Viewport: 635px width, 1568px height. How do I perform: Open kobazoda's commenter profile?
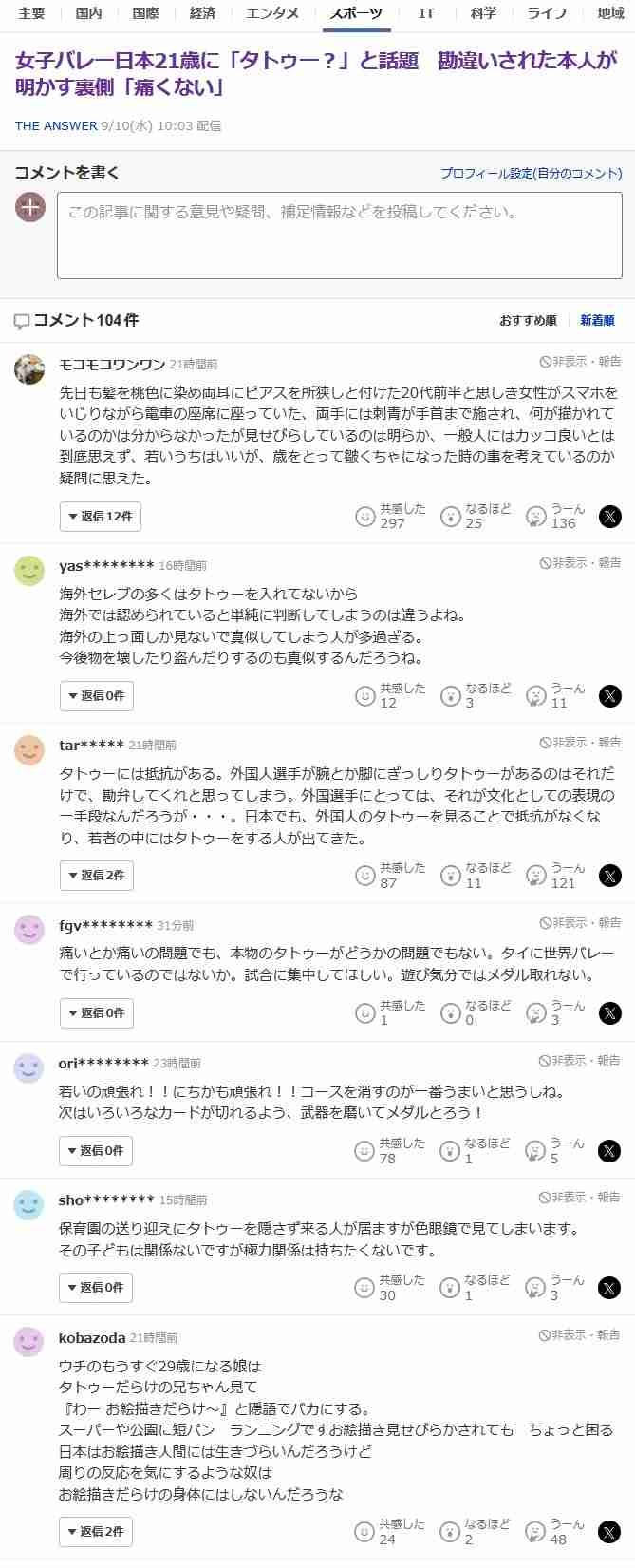92,1338
